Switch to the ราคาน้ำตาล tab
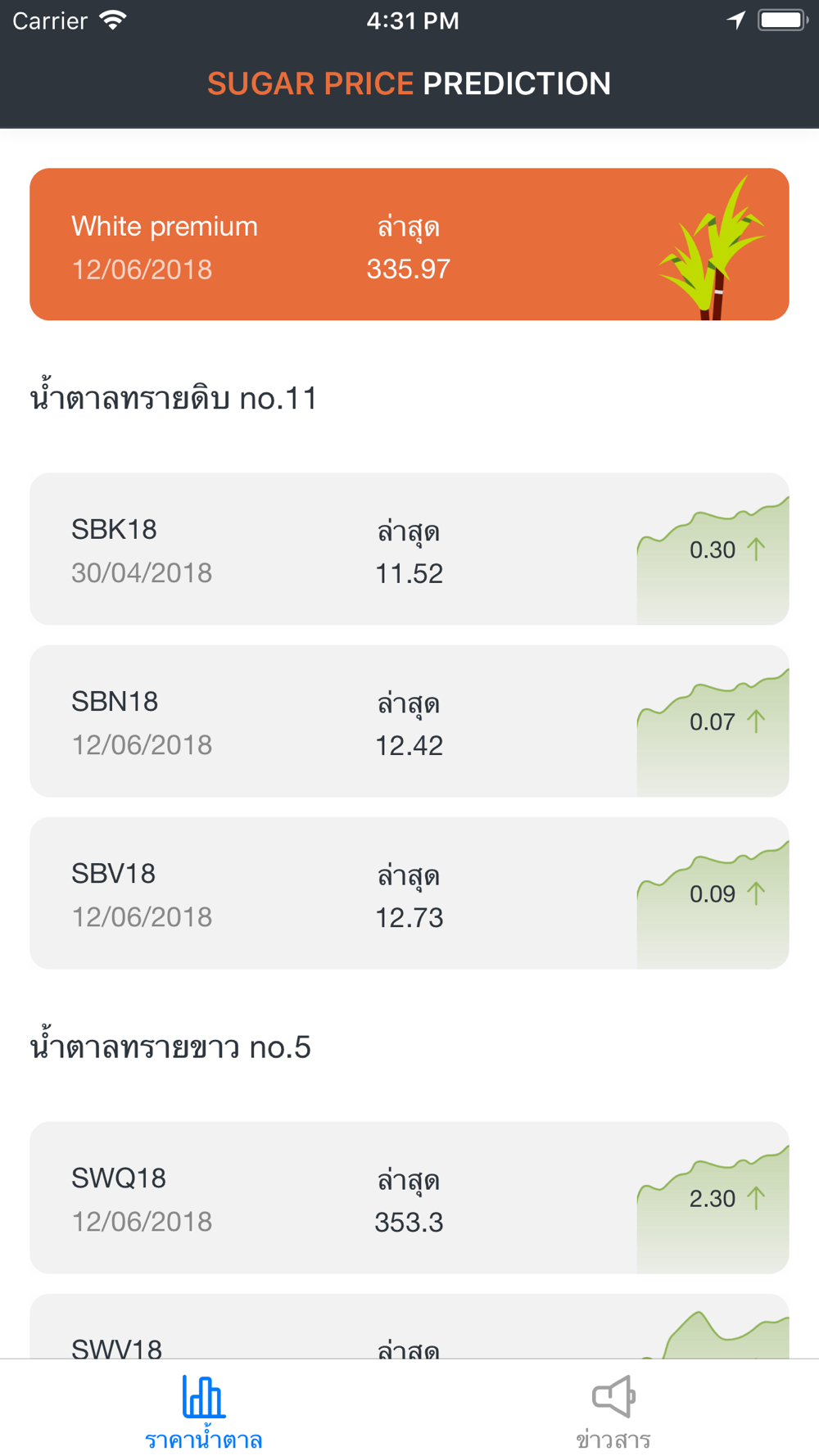The image size is (819, 1456). click(x=204, y=1412)
